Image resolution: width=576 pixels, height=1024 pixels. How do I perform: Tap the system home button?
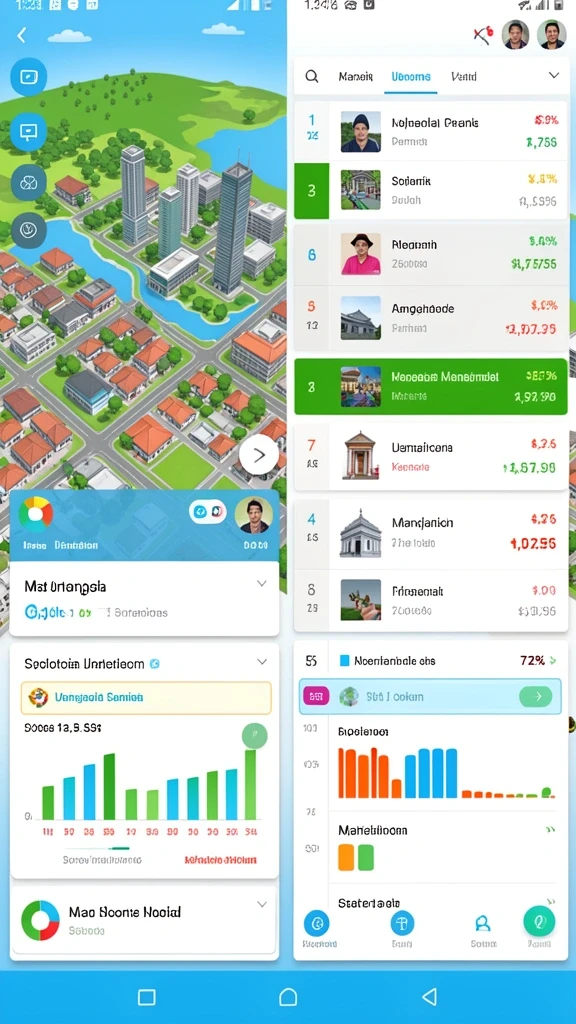coord(288,997)
